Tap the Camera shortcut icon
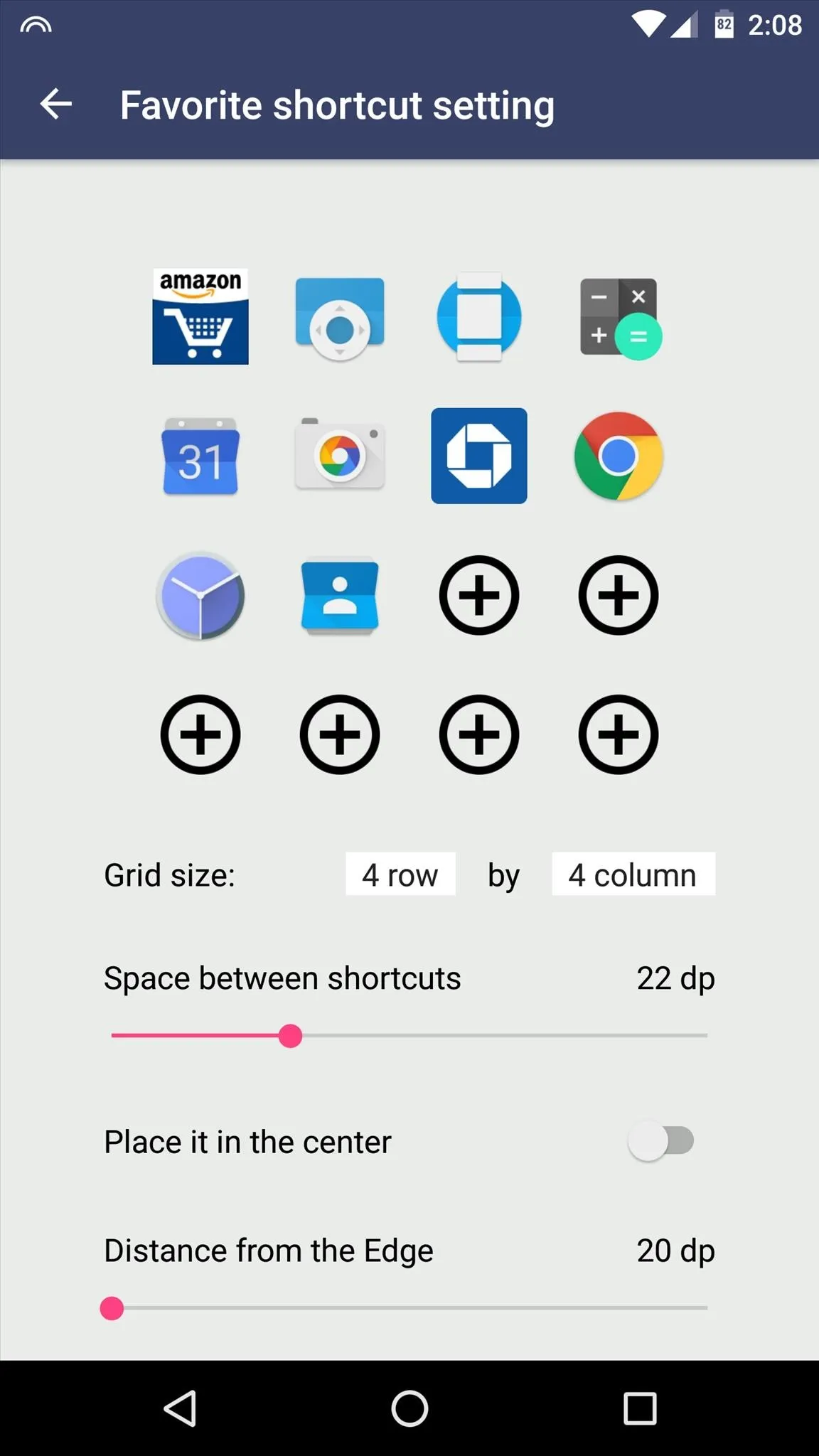The width and height of the screenshot is (819, 1456). [x=340, y=454]
